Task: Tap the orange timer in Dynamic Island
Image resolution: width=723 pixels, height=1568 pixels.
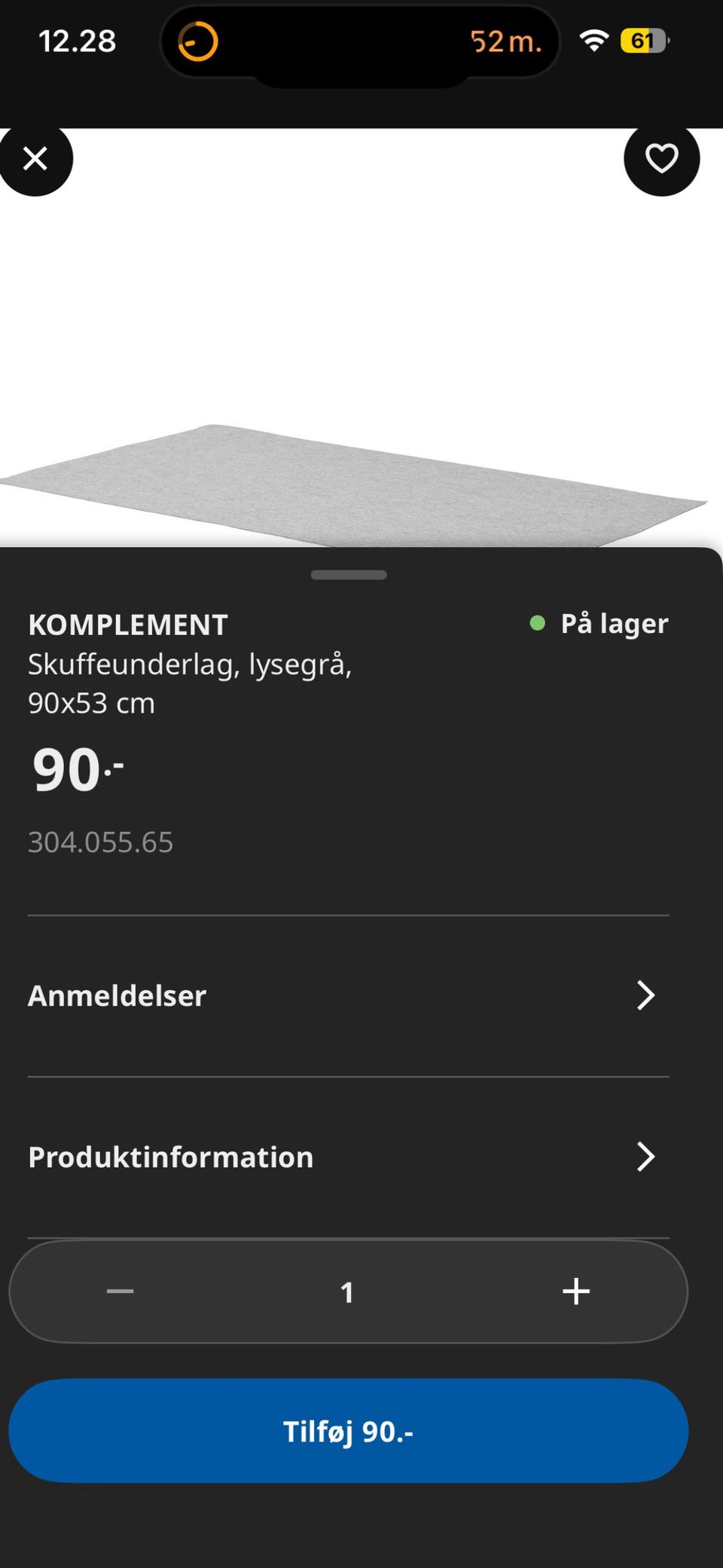Action: (196, 41)
